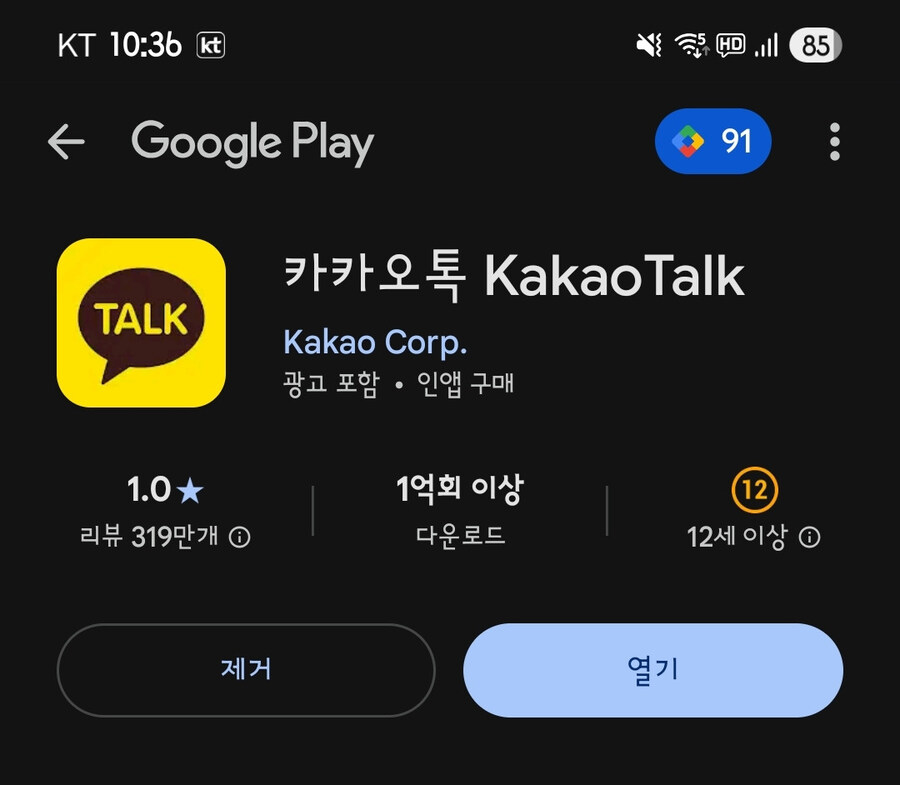This screenshot has width=900, height=785.
Task: View the 319만 reviews rating info
Action: (x=240, y=537)
